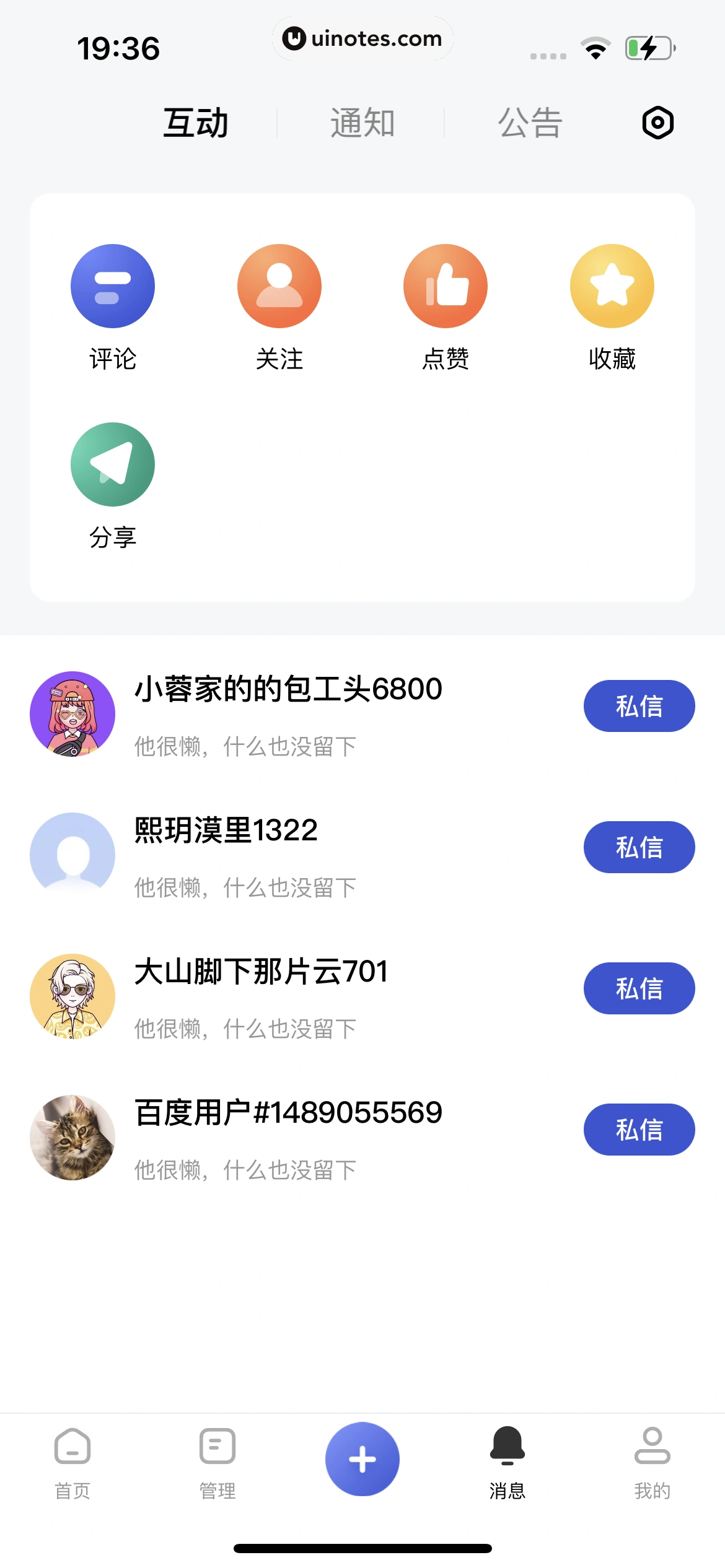Image resolution: width=725 pixels, height=1568 pixels.
Task: Tap 私信 next to 大山脚下那片云701
Action: 638,988
